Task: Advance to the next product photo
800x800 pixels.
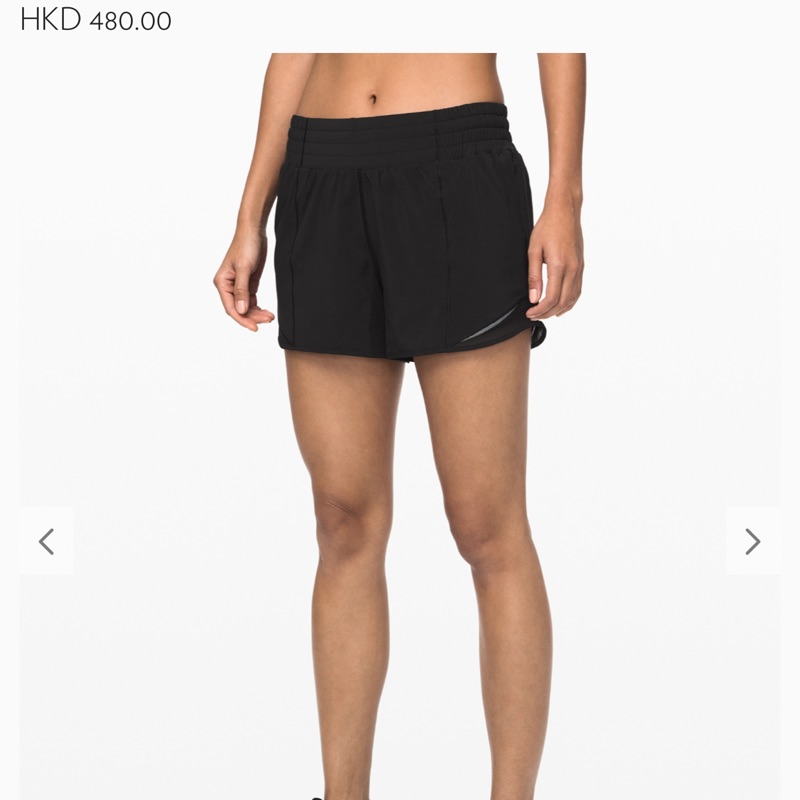Action: click(x=753, y=541)
